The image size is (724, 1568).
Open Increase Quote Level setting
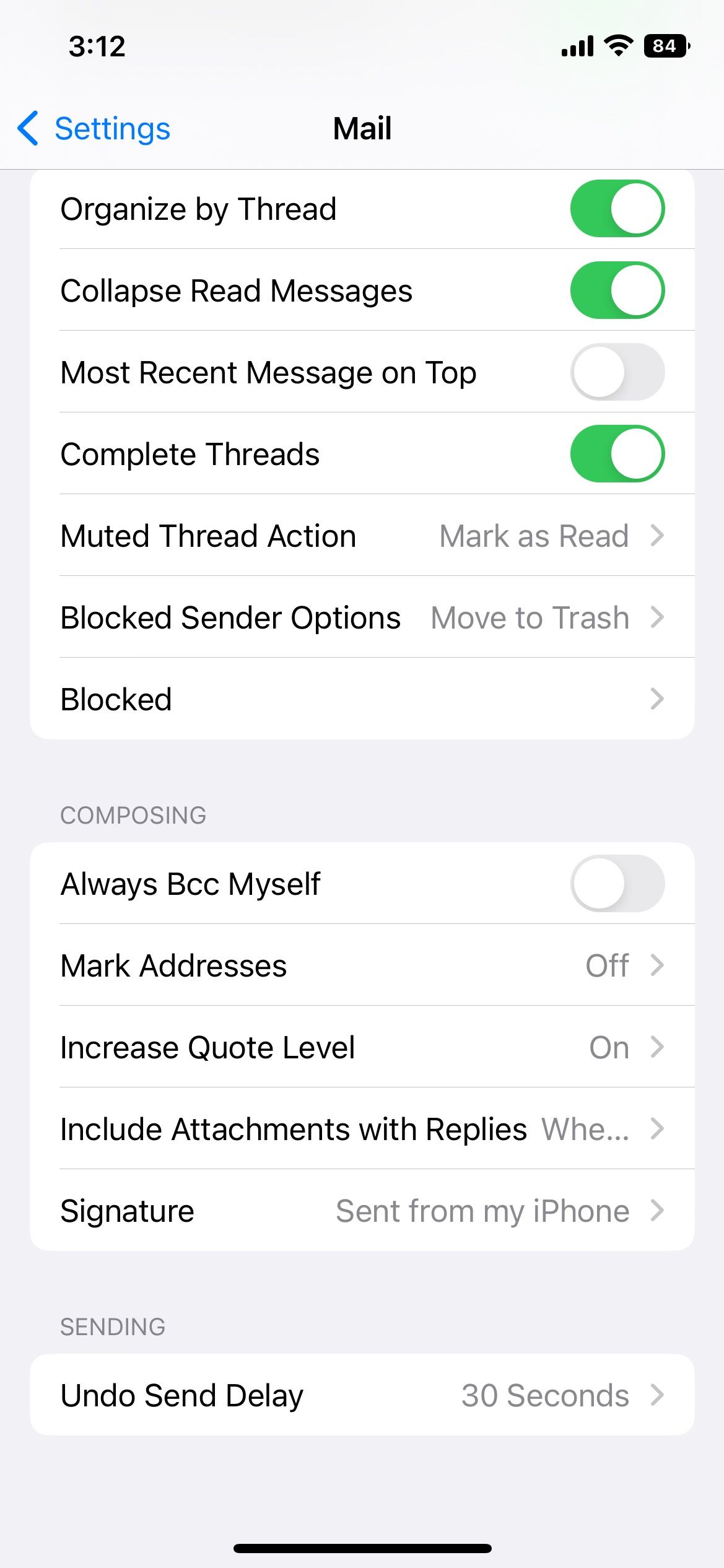(x=362, y=1047)
